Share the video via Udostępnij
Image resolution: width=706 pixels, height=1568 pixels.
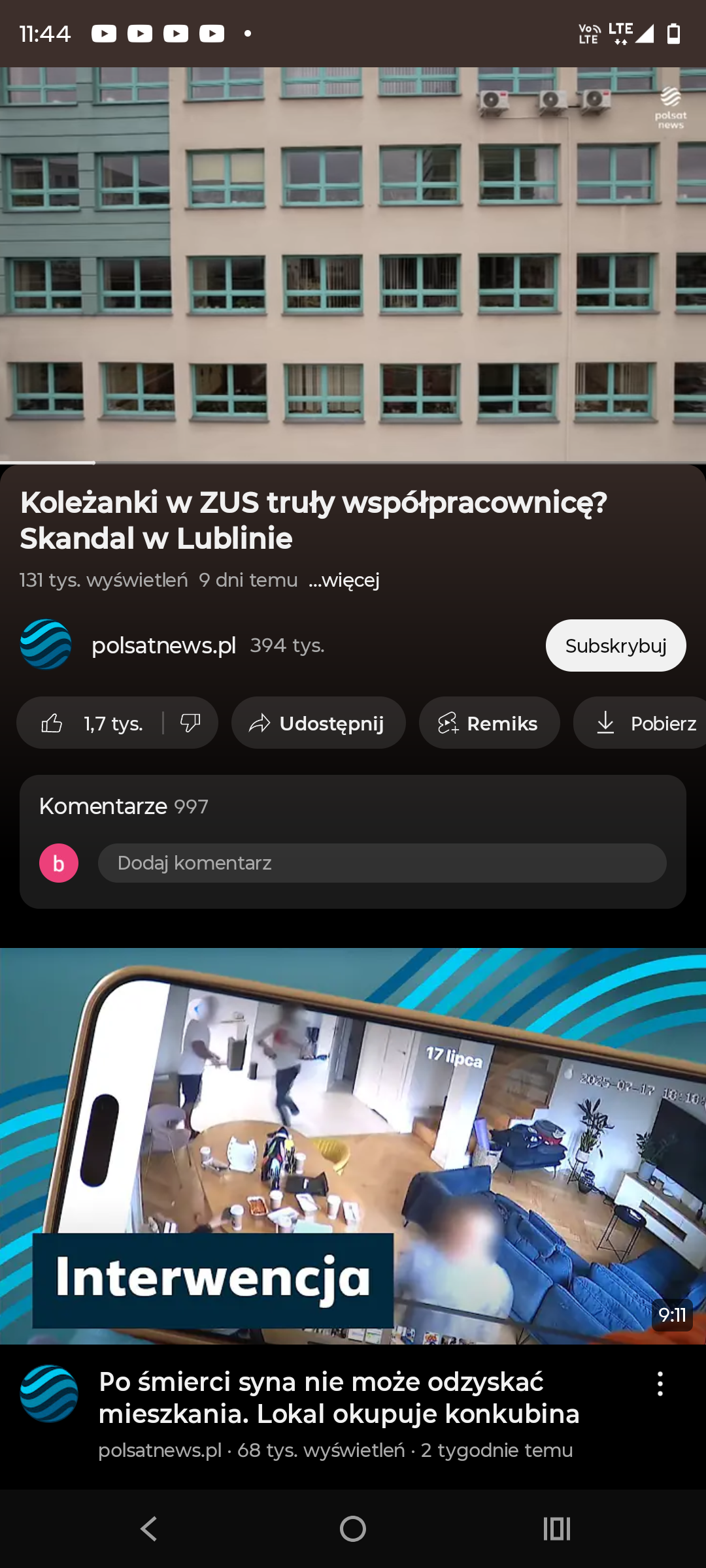[318, 723]
